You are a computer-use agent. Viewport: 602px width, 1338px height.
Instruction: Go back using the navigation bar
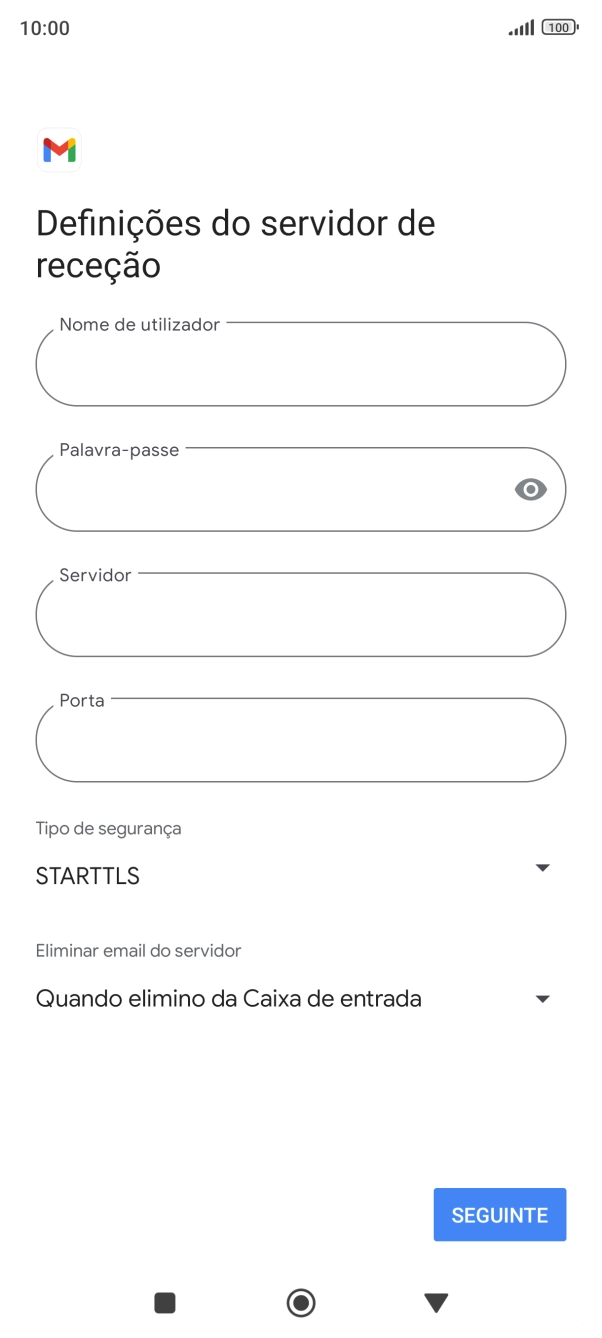click(x=436, y=1302)
